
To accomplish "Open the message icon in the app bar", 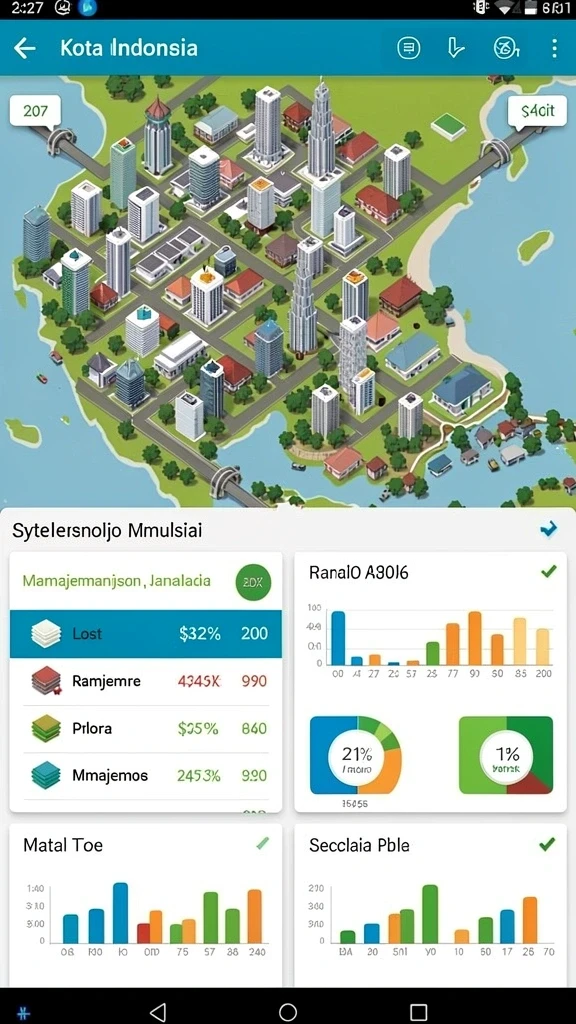I will coord(409,48).
